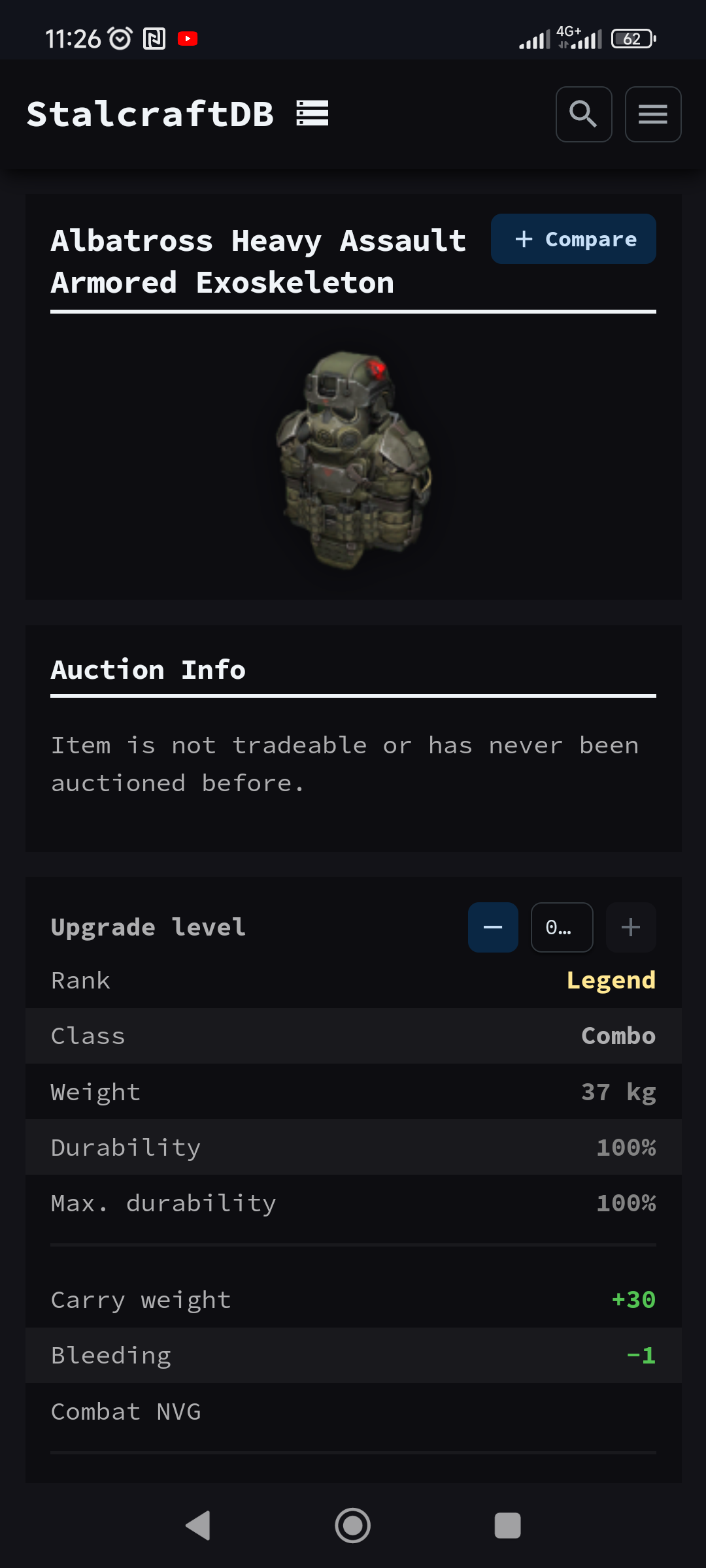Image resolution: width=706 pixels, height=1568 pixels.
Task: Add Albatross exoskeleton to Compare
Action: [573, 239]
